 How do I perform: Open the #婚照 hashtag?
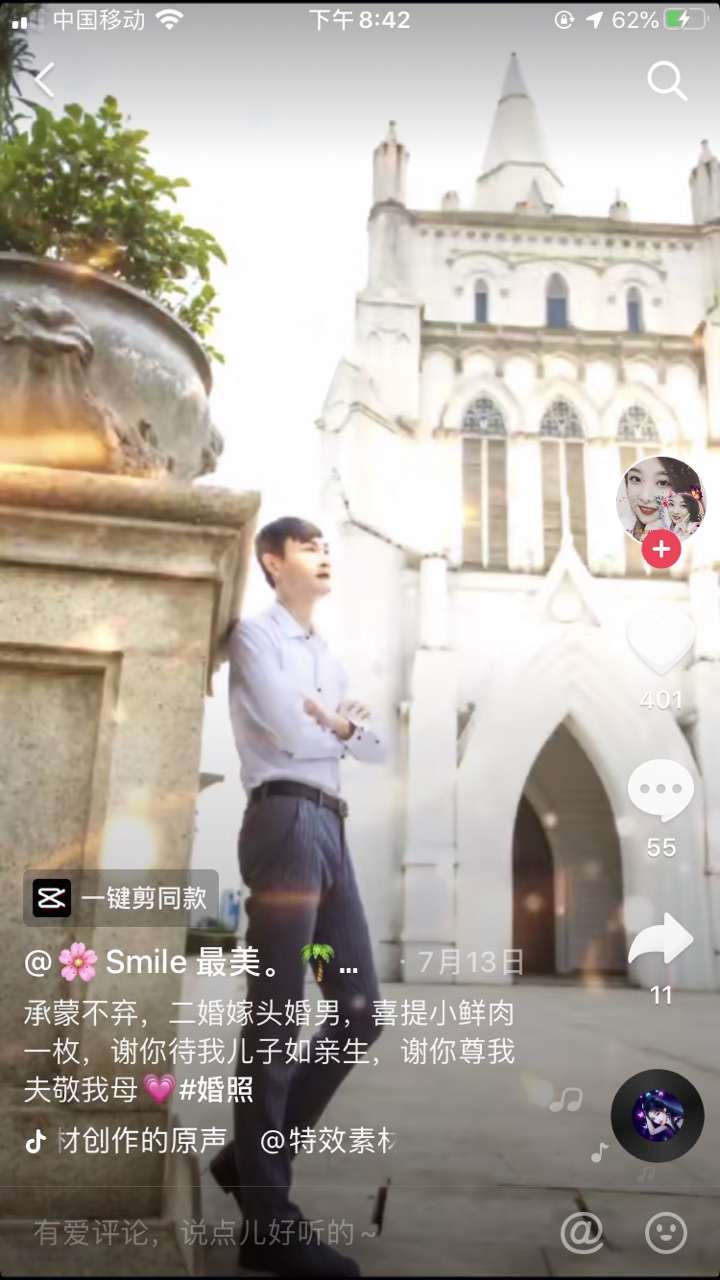coord(216,1089)
